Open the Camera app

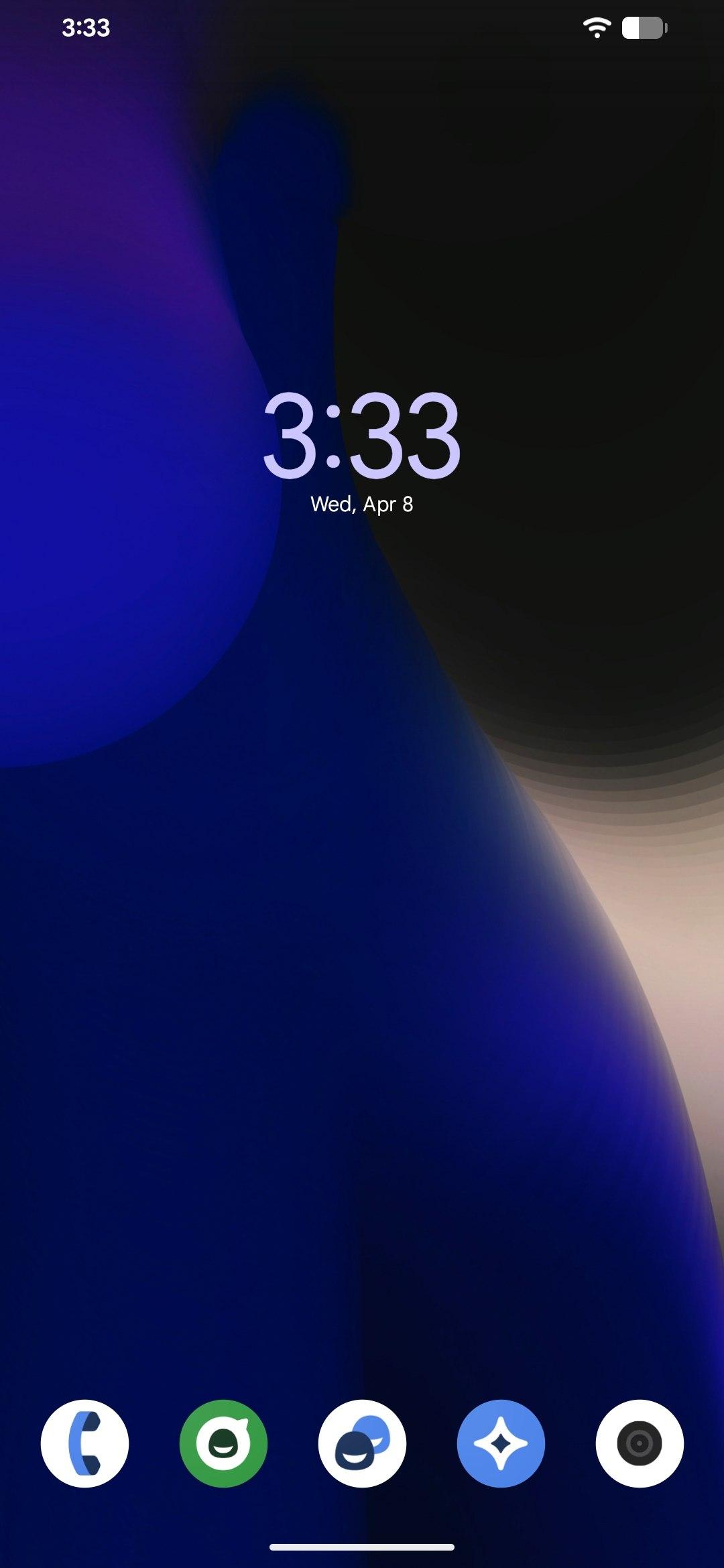[x=640, y=1443]
